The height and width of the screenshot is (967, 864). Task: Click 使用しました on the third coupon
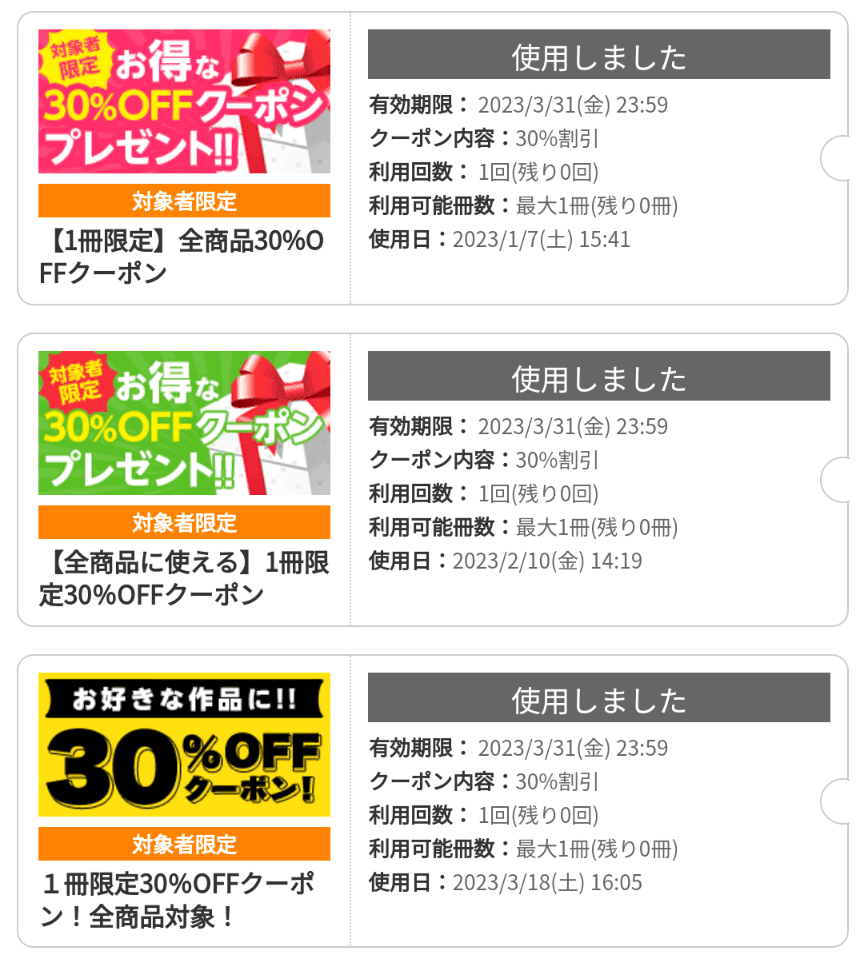[600, 700]
